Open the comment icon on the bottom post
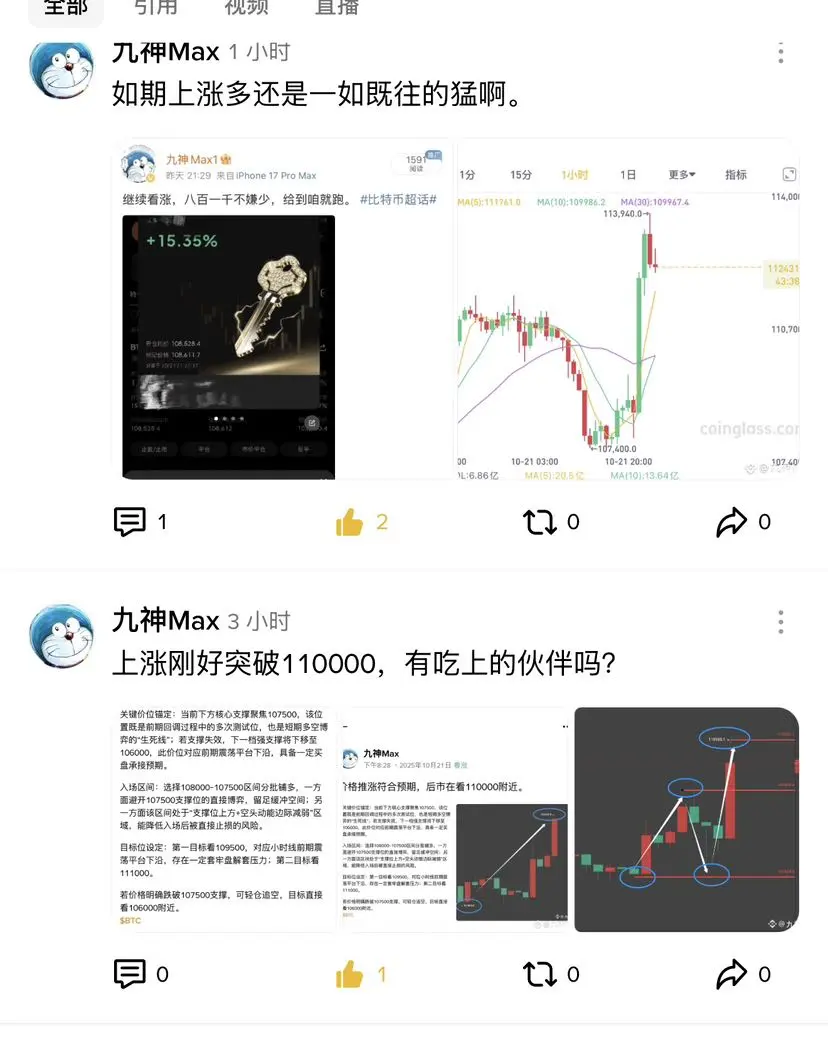 (131, 973)
